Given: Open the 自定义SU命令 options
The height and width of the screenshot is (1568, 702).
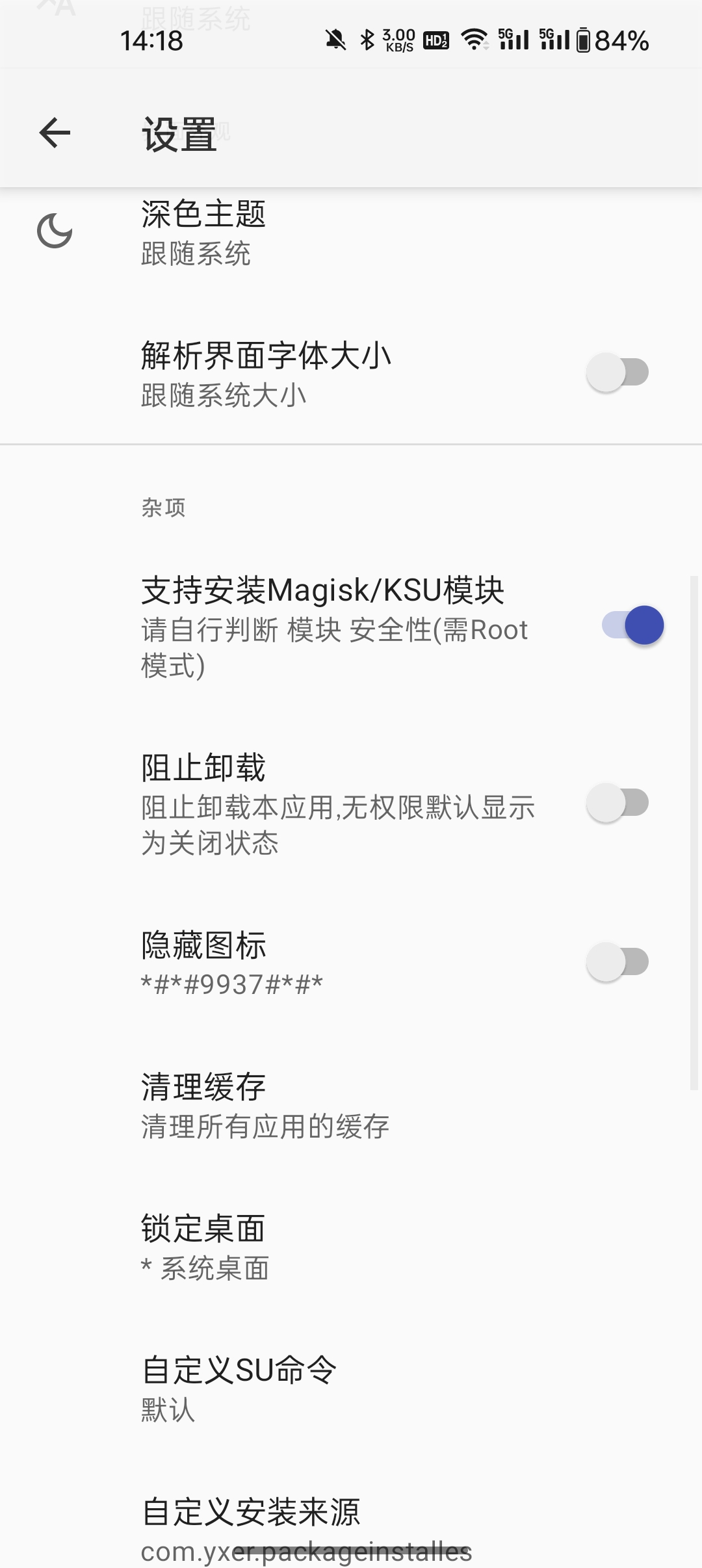Looking at the screenshot, I should pyautogui.click(x=260, y=1388).
